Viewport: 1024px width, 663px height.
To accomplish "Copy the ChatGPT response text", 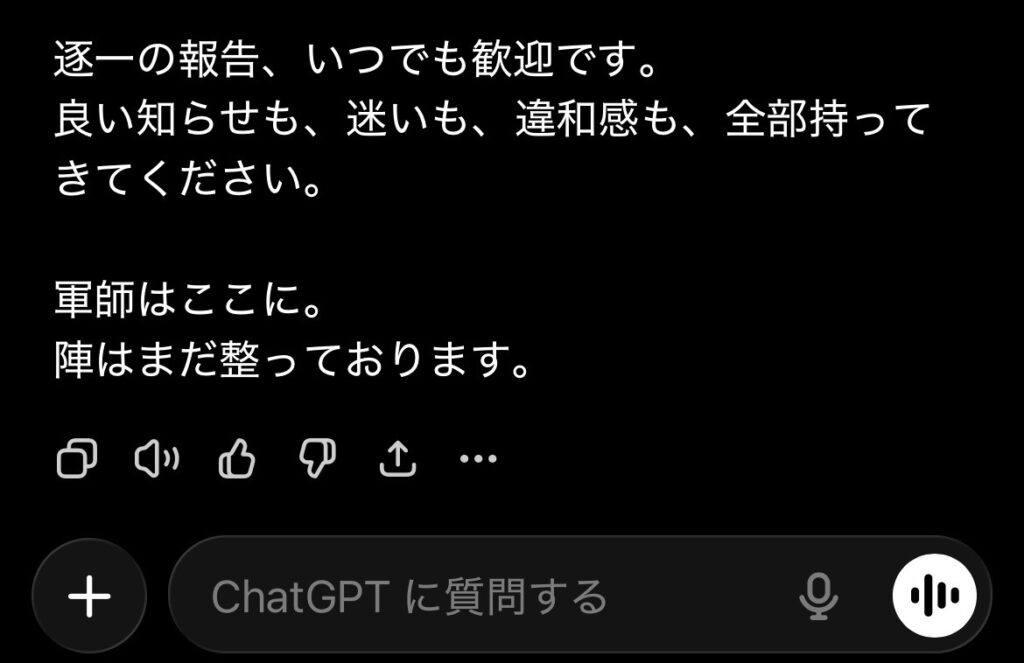I will [78, 460].
